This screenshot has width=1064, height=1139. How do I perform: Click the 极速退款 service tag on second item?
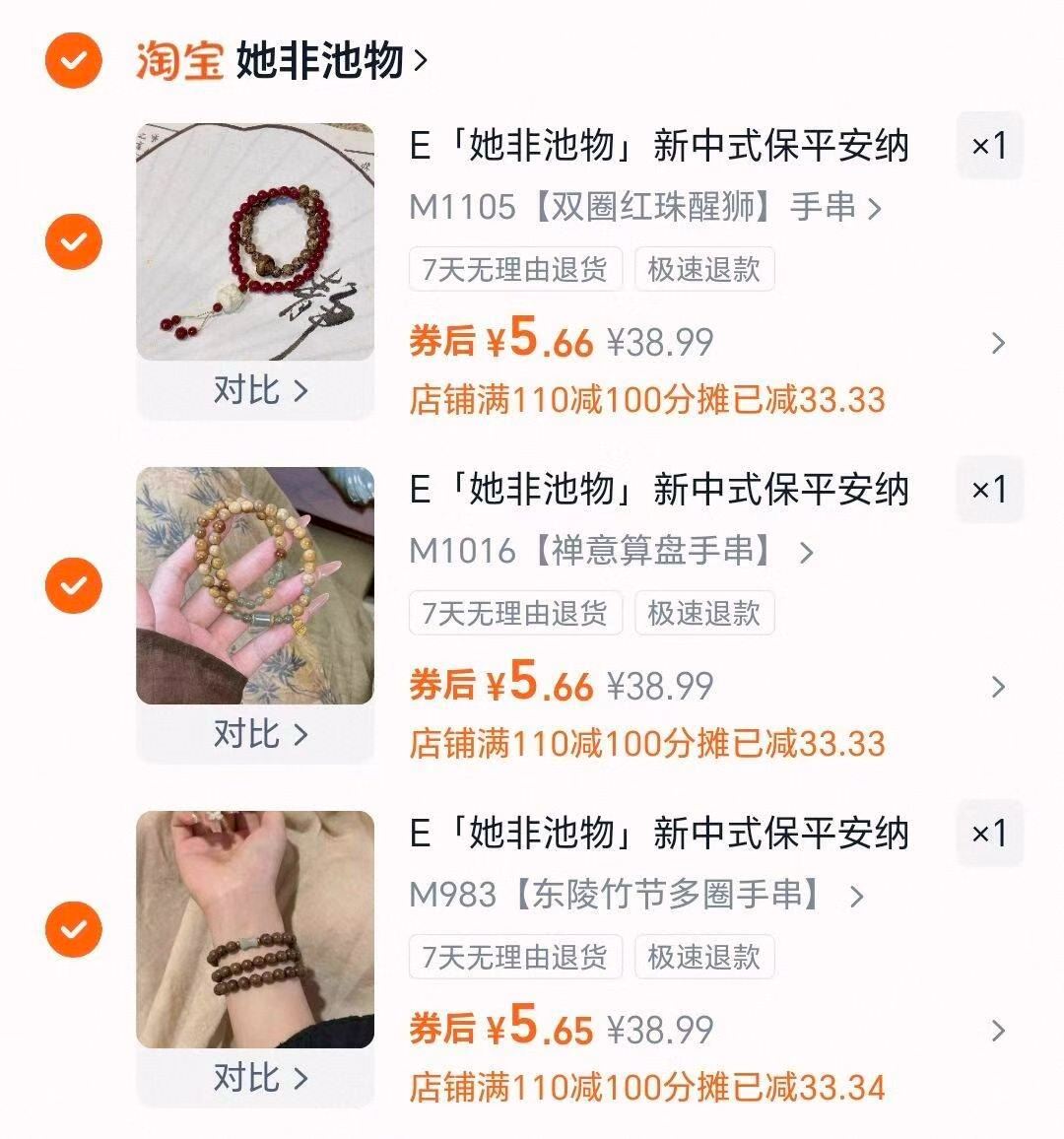pyautogui.click(x=704, y=613)
